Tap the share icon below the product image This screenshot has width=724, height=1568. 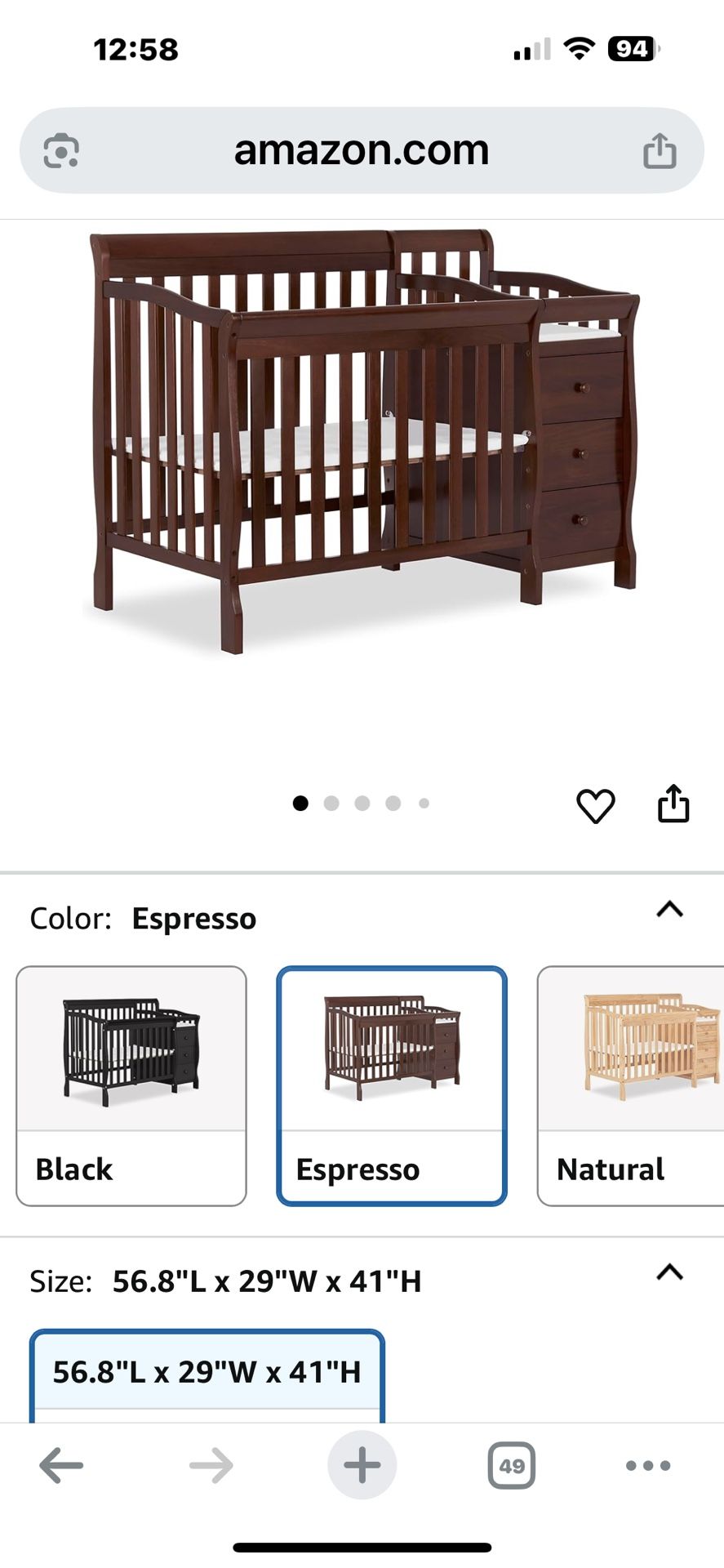pyautogui.click(x=675, y=804)
